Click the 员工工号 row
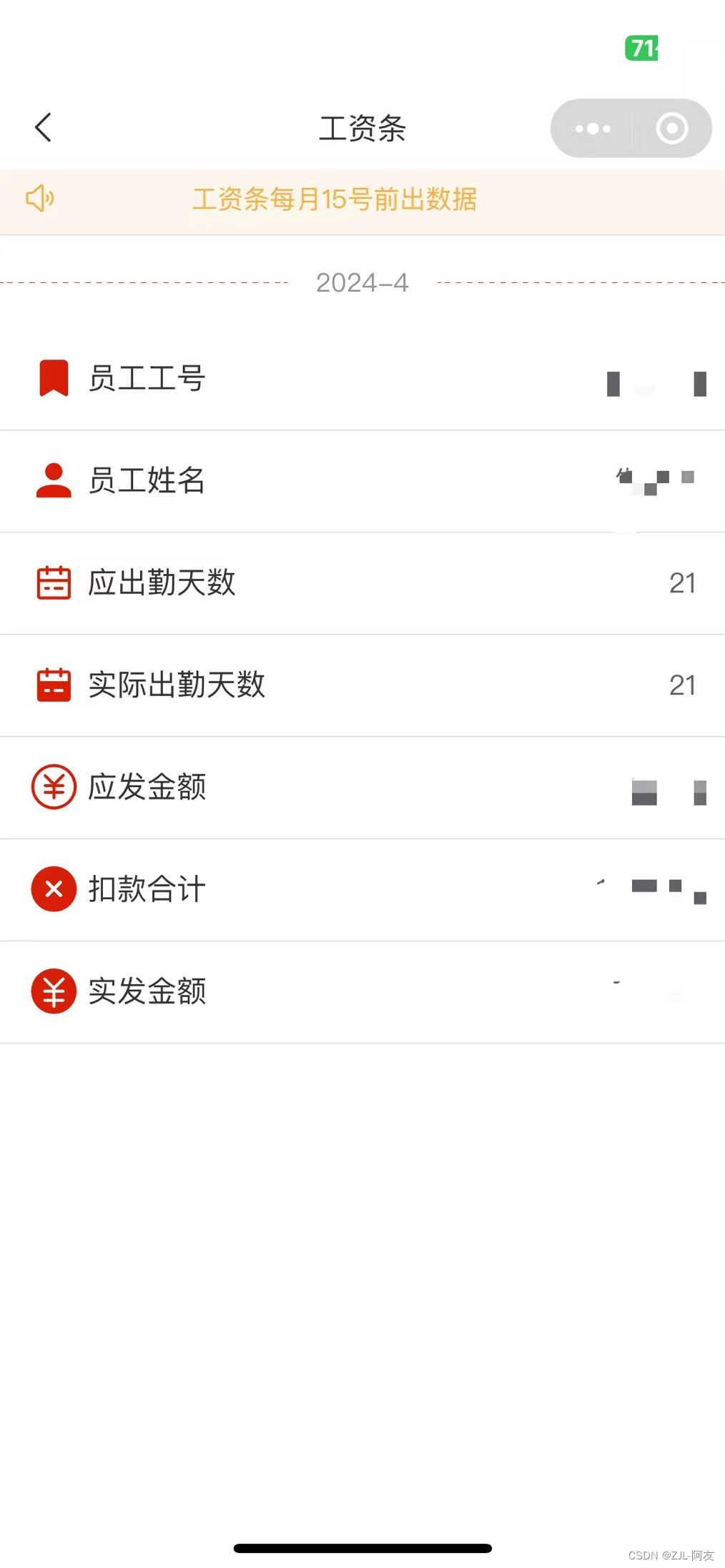 (x=362, y=377)
